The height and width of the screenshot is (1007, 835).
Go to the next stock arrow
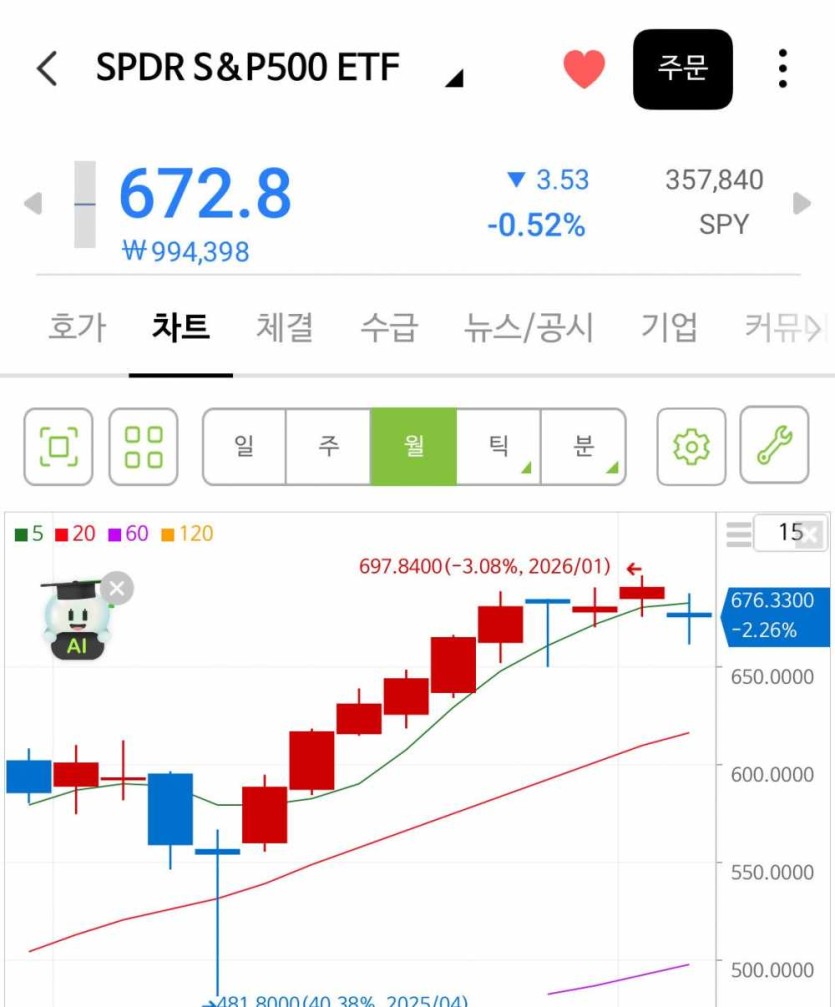(802, 204)
